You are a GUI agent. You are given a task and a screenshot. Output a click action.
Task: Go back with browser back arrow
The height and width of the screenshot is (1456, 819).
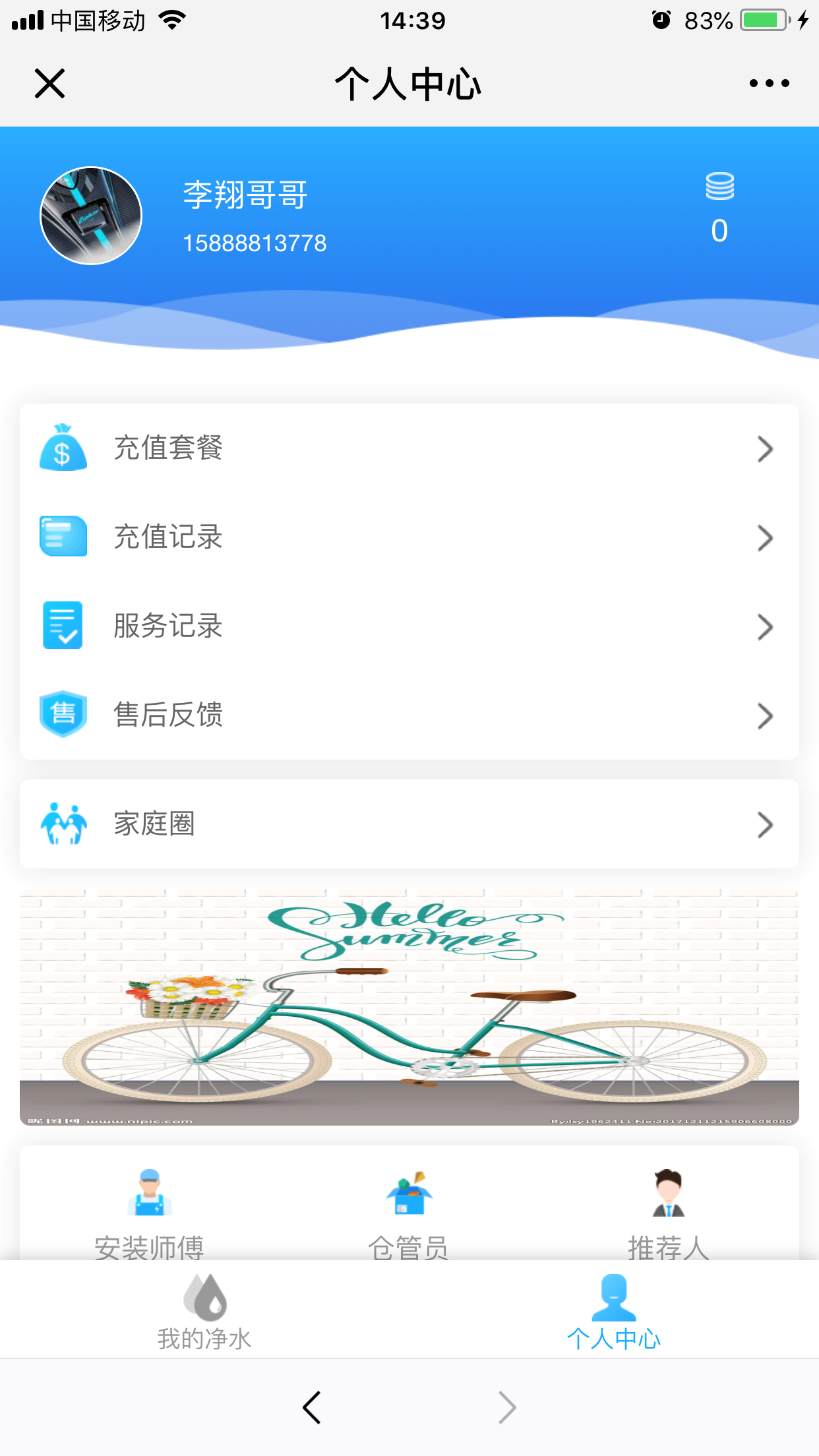312,1408
